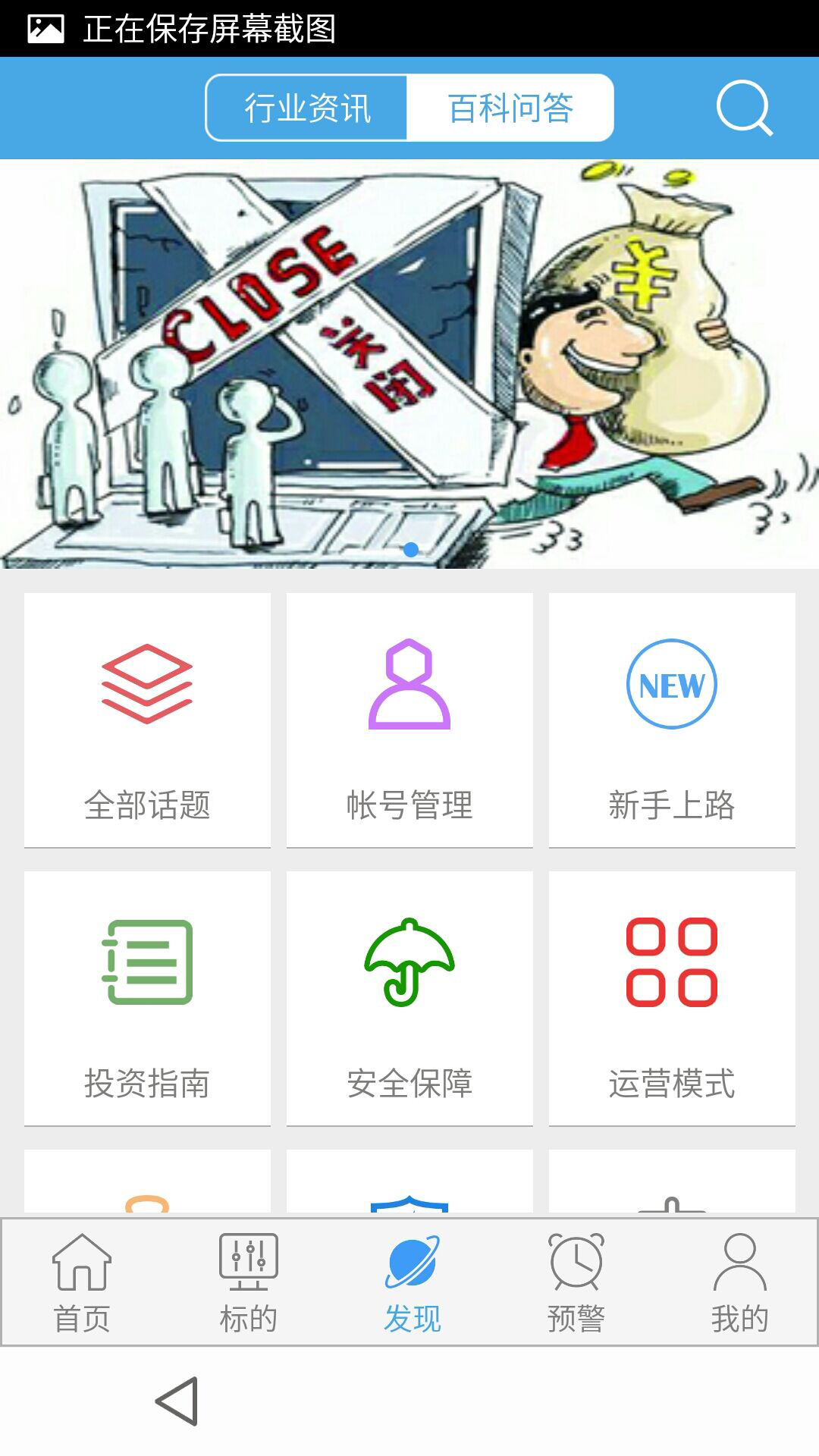View 投资指南

click(147, 998)
